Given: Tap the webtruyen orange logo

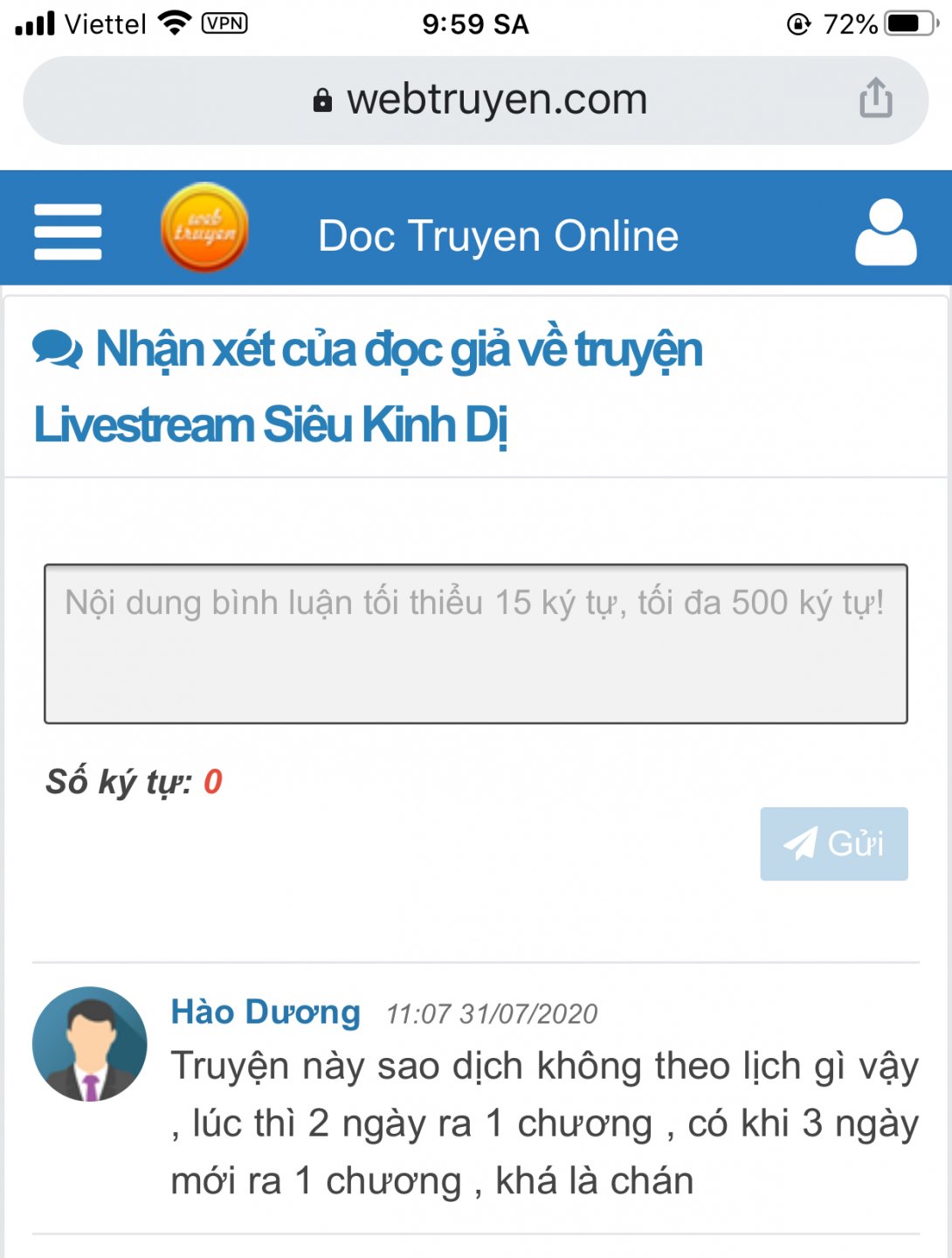Looking at the screenshot, I should coord(204,228).
